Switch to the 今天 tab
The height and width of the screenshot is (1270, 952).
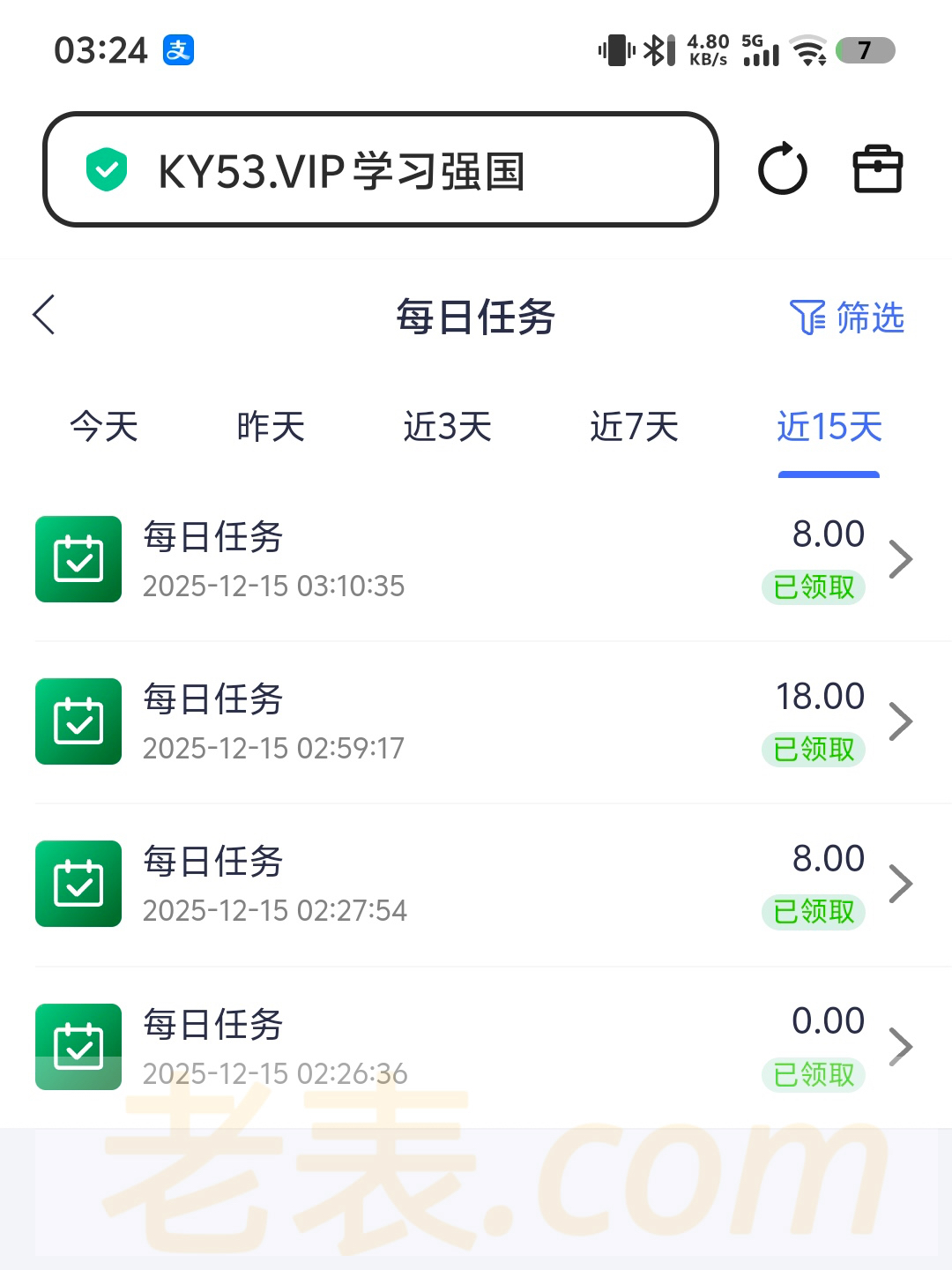[x=104, y=427]
